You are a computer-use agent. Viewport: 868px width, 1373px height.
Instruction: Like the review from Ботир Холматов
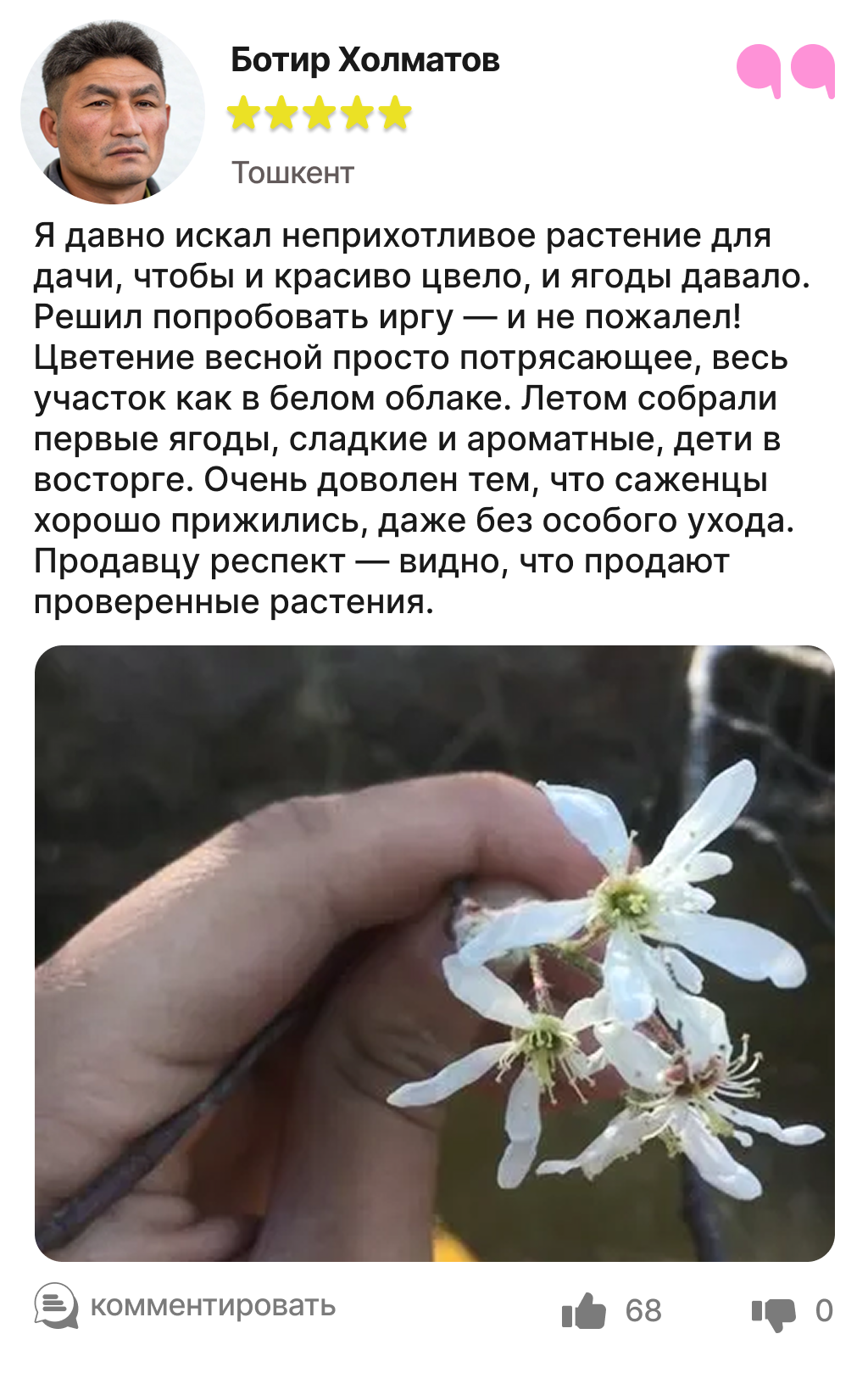[584, 1310]
